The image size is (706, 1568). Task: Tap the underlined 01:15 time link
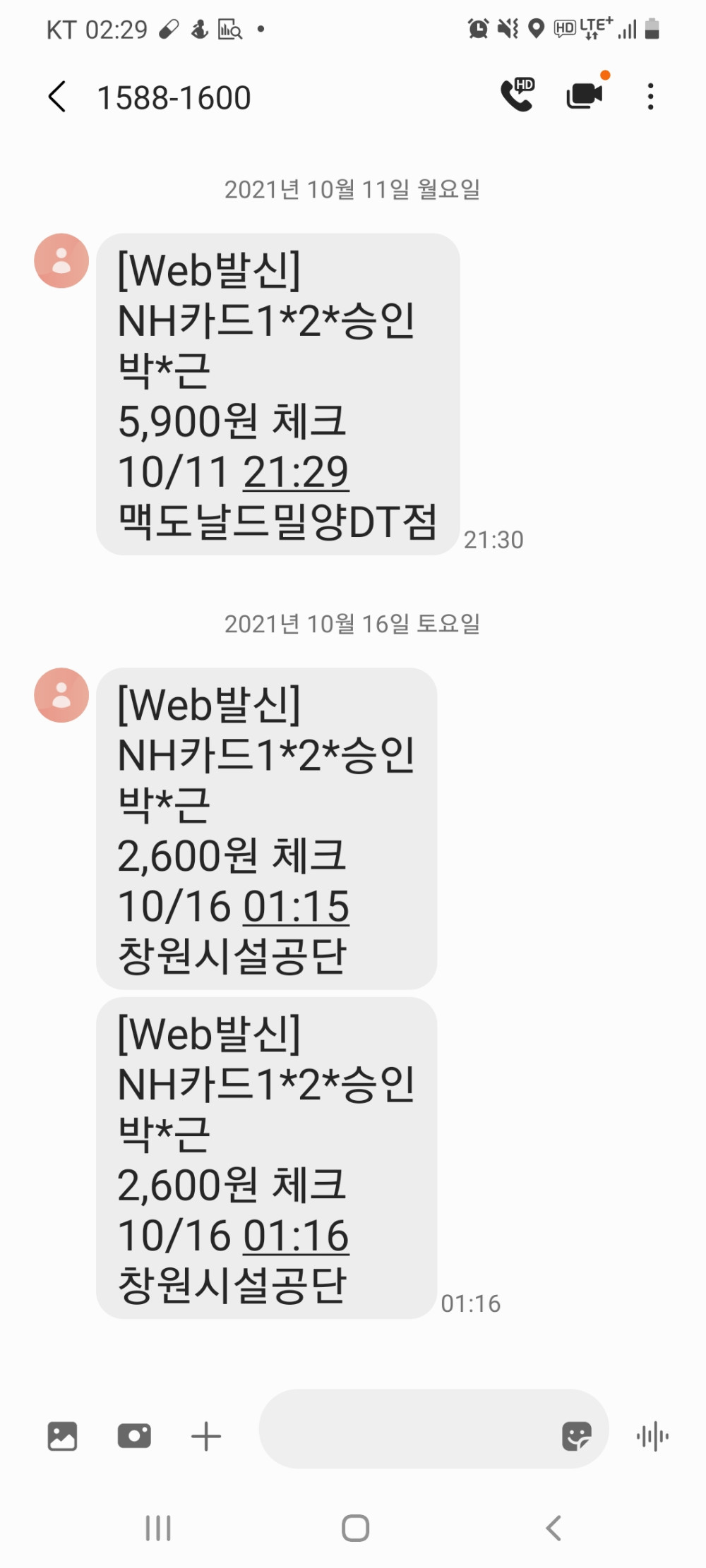click(x=296, y=906)
